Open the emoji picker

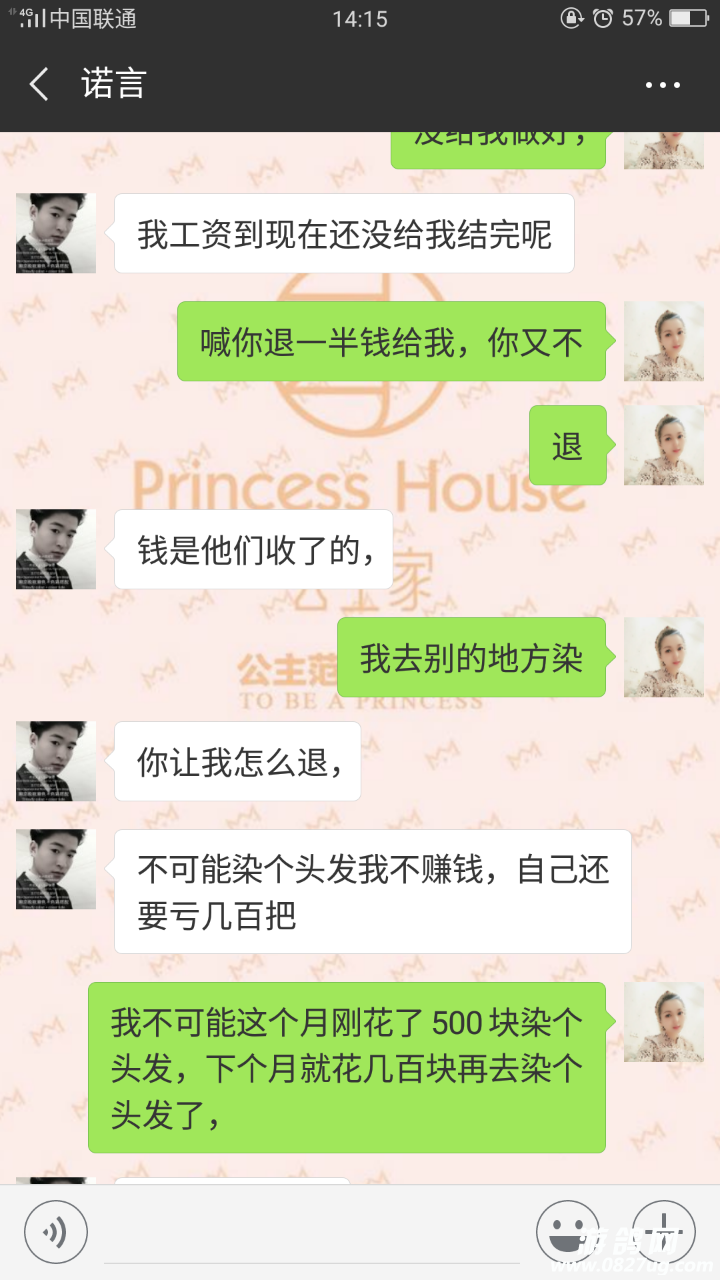(x=567, y=1232)
